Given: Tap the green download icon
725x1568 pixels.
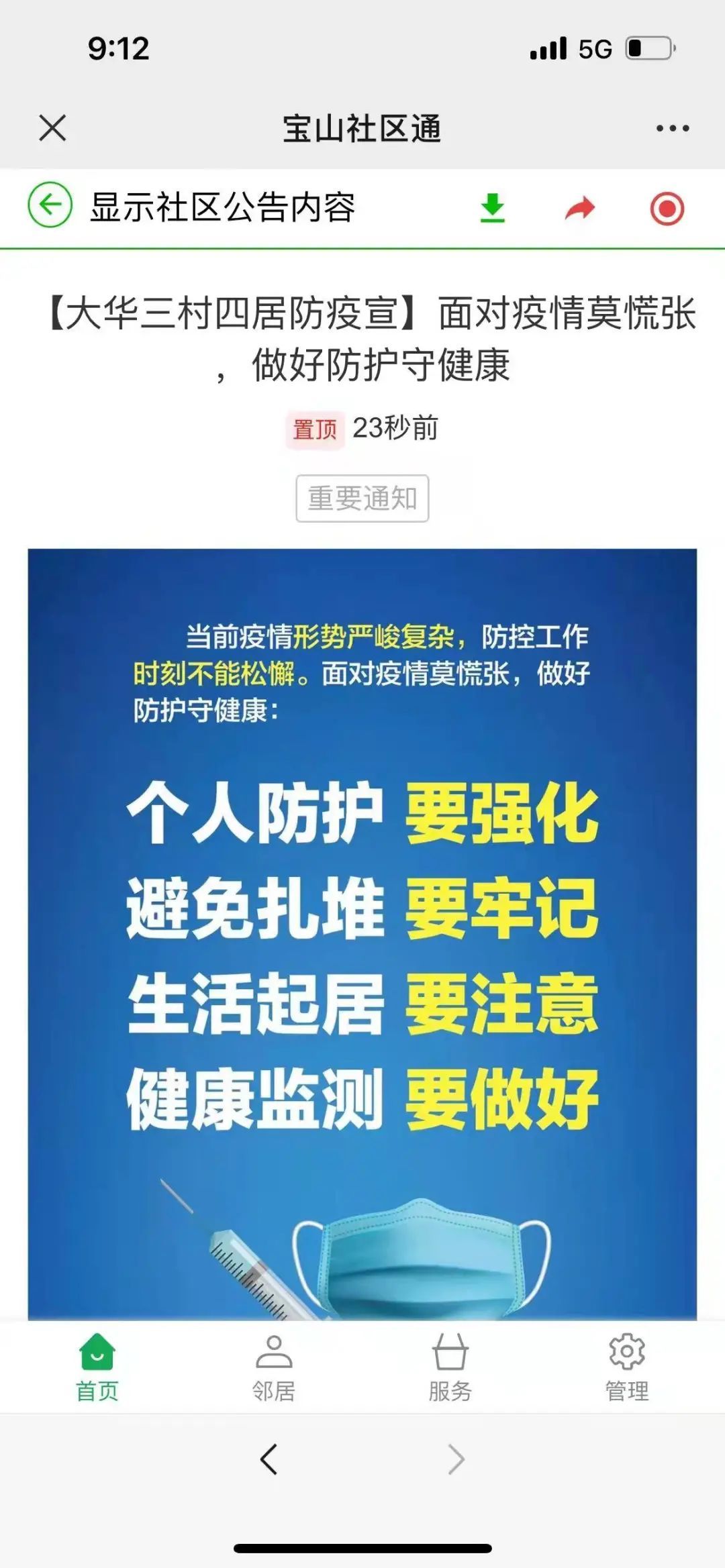Looking at the screenshot, I should pos(493,207).
